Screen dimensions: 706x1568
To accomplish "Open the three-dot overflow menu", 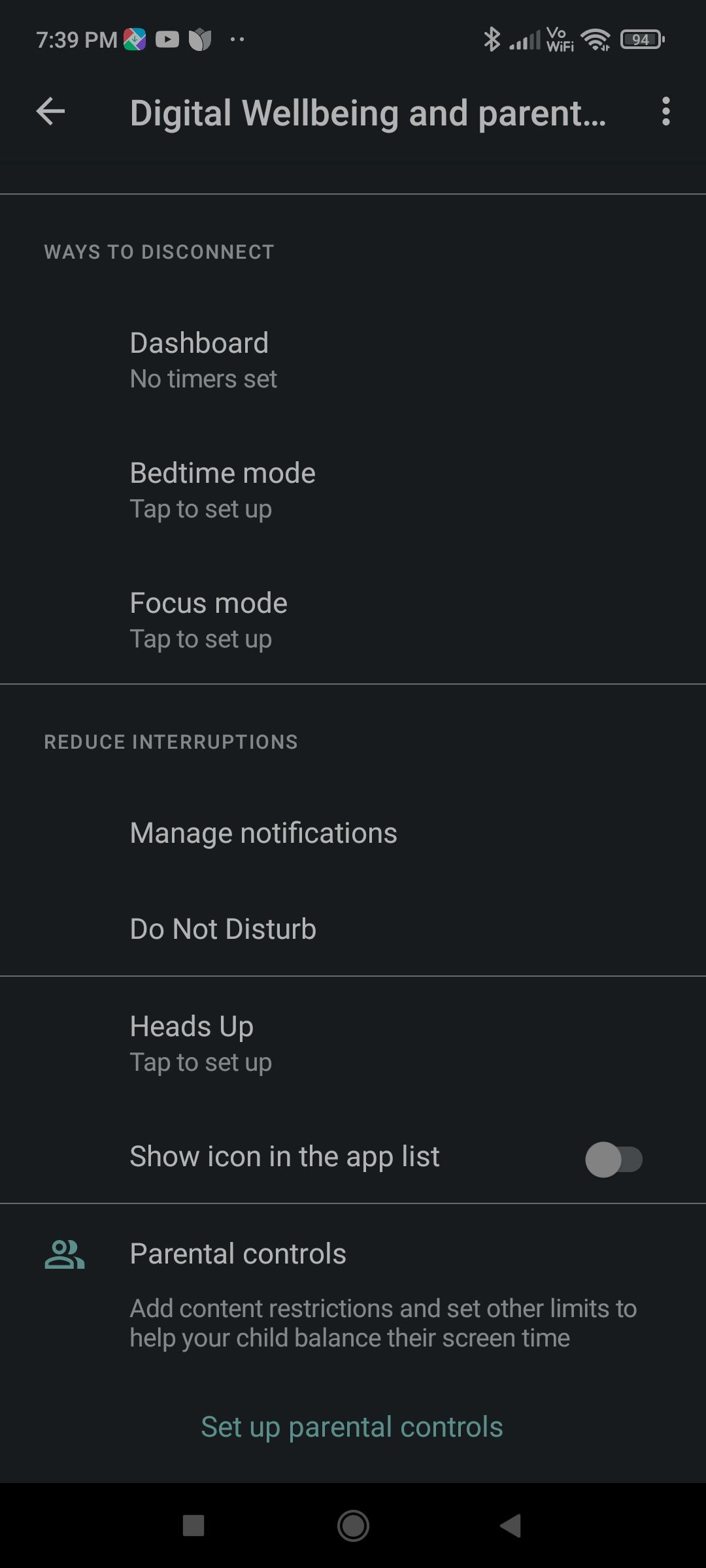I will pyautogui.click(x=666, y=112).
